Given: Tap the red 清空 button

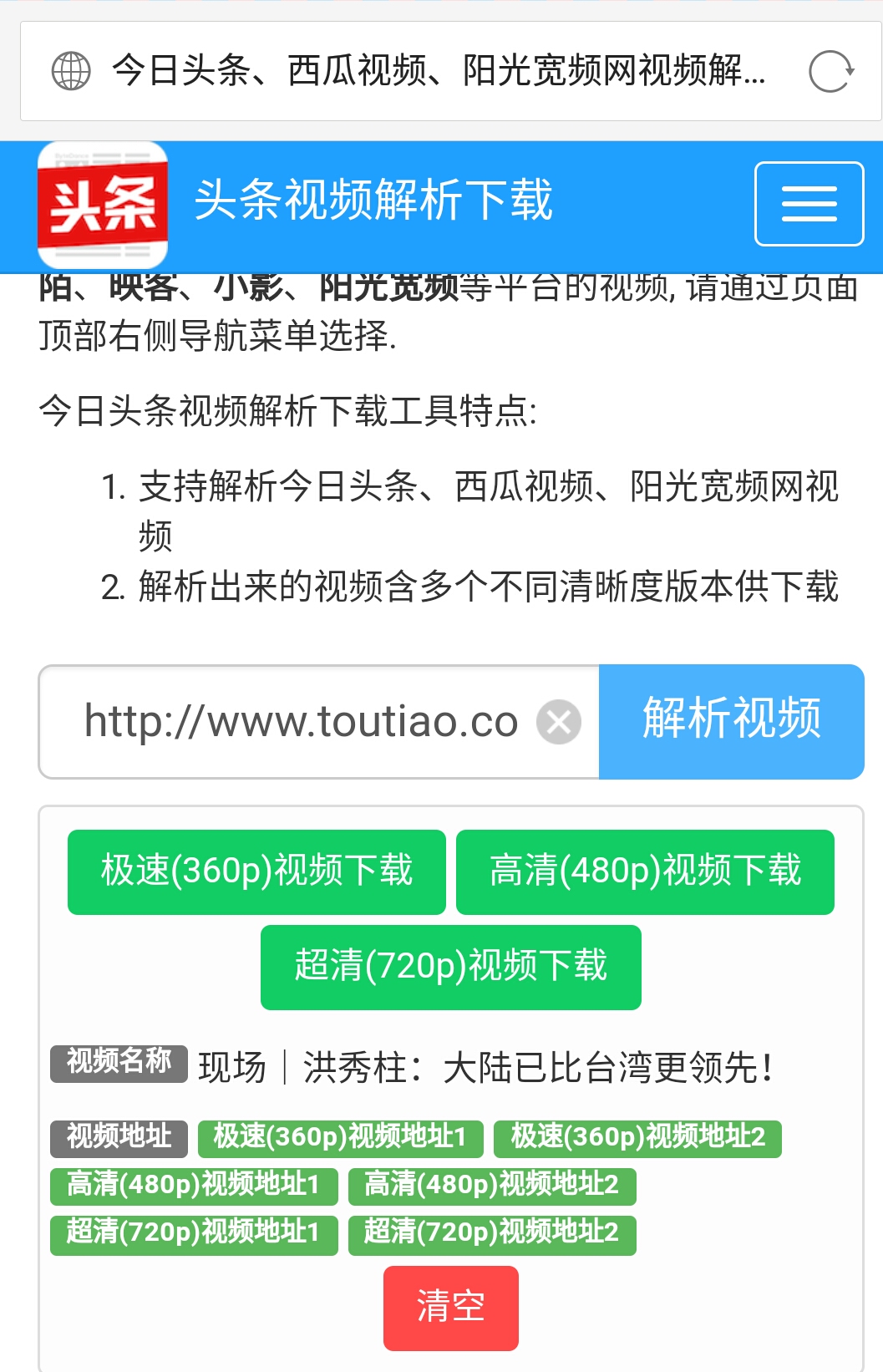Looking at the screenshot, I should (450, 1308).
